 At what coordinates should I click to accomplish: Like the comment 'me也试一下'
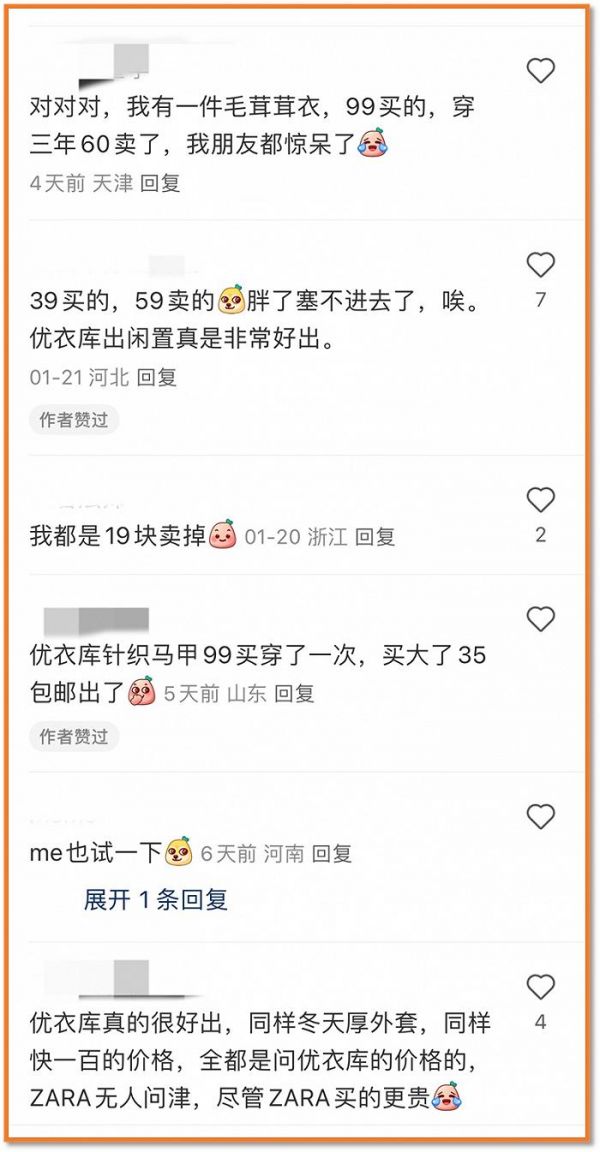pyautogui.click(x=540, y=817)
